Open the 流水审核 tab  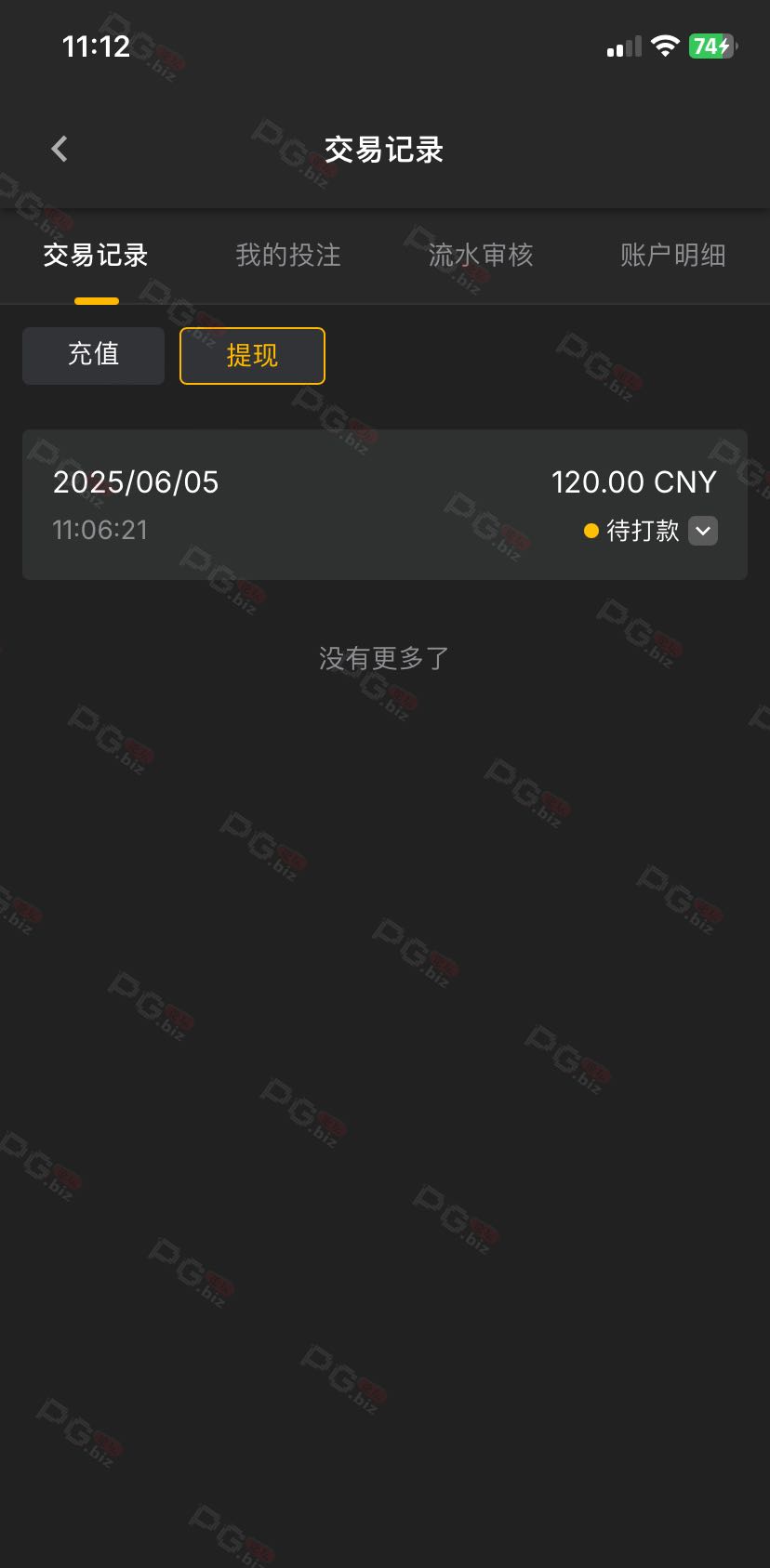pos(481,255)
